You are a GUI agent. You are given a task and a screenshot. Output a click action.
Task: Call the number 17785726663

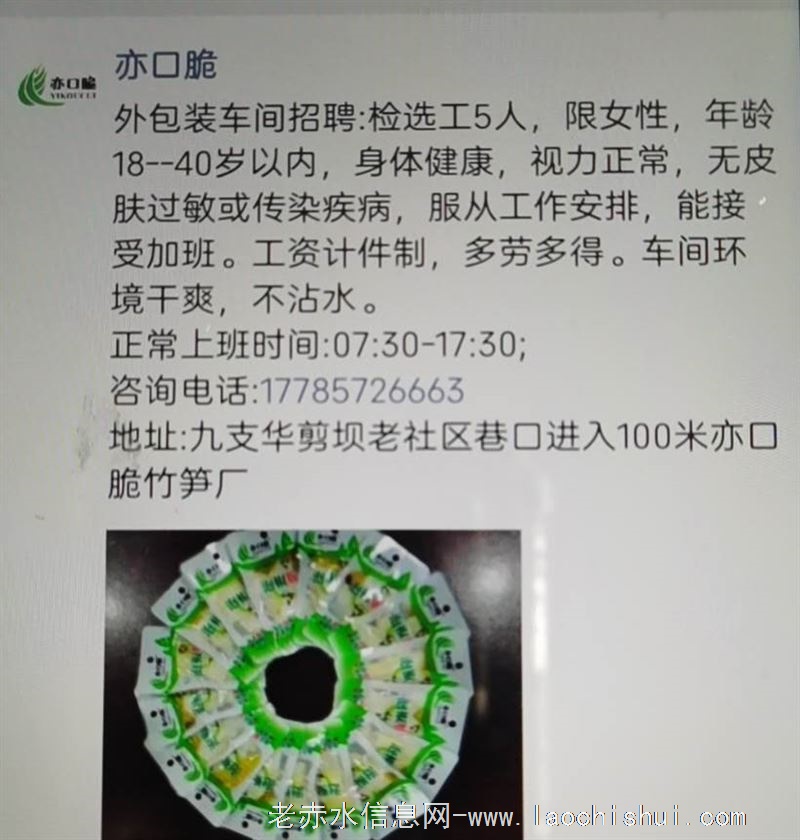pyautogui.click(x=361, y=389)
